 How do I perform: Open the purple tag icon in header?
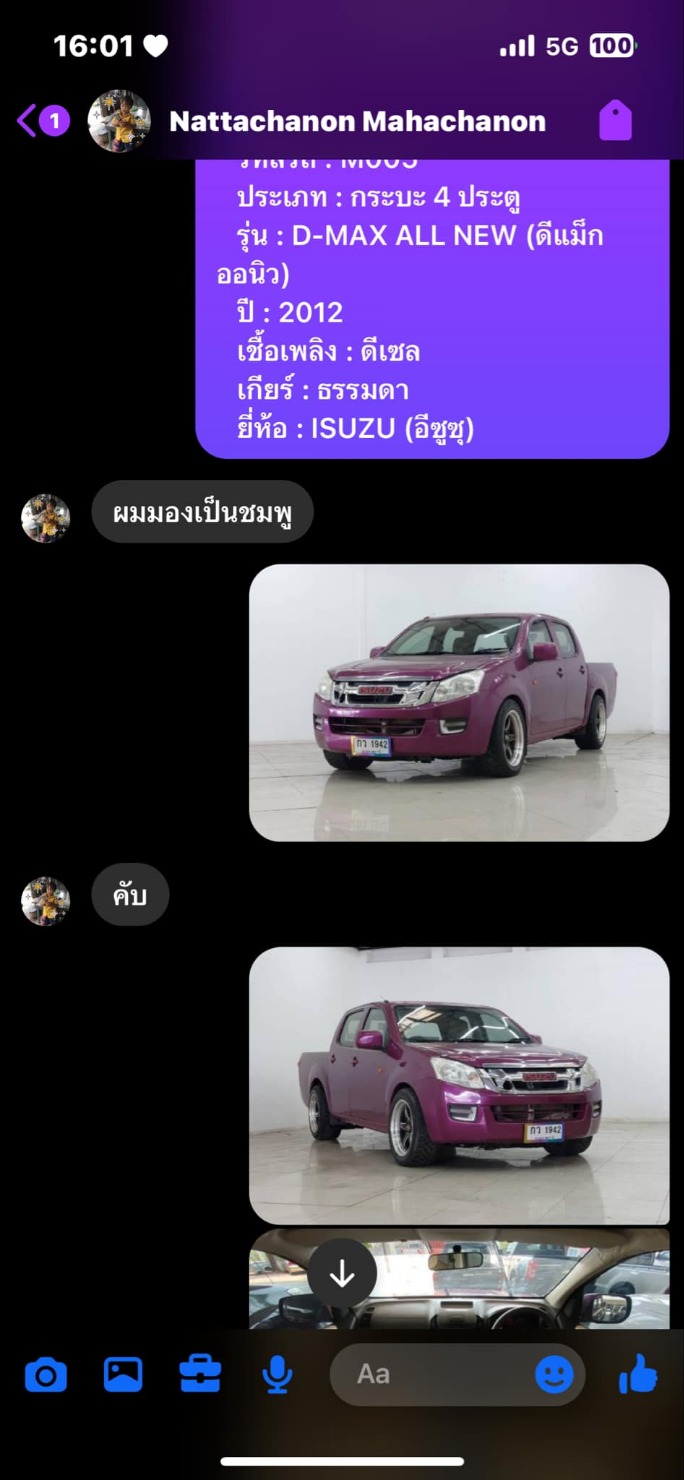tap(616, 121)
